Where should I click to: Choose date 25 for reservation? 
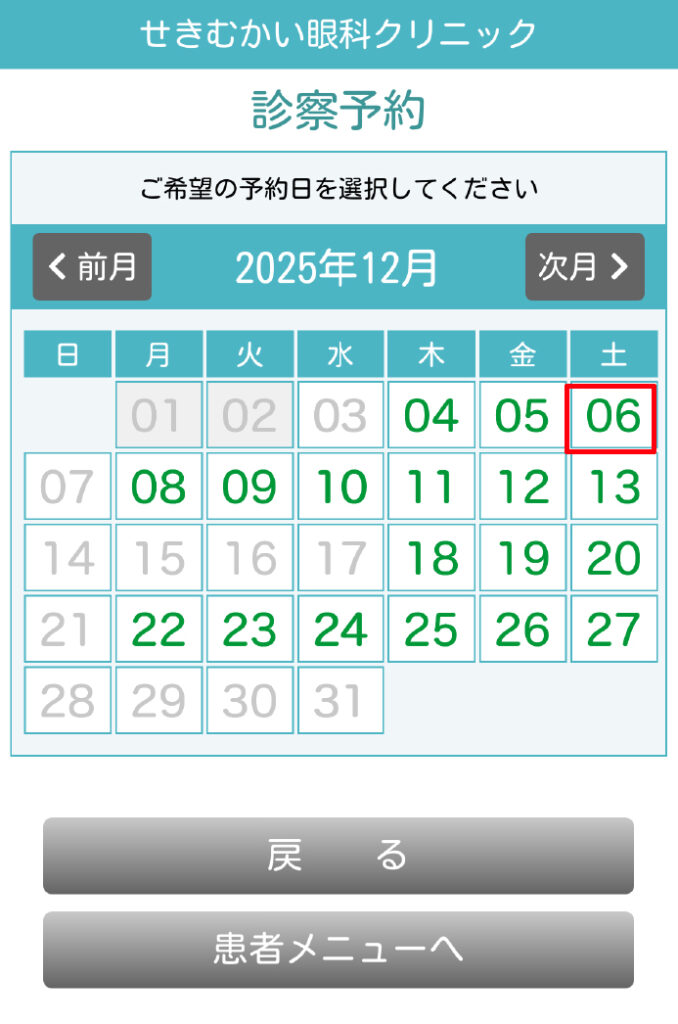click(431, 630)
